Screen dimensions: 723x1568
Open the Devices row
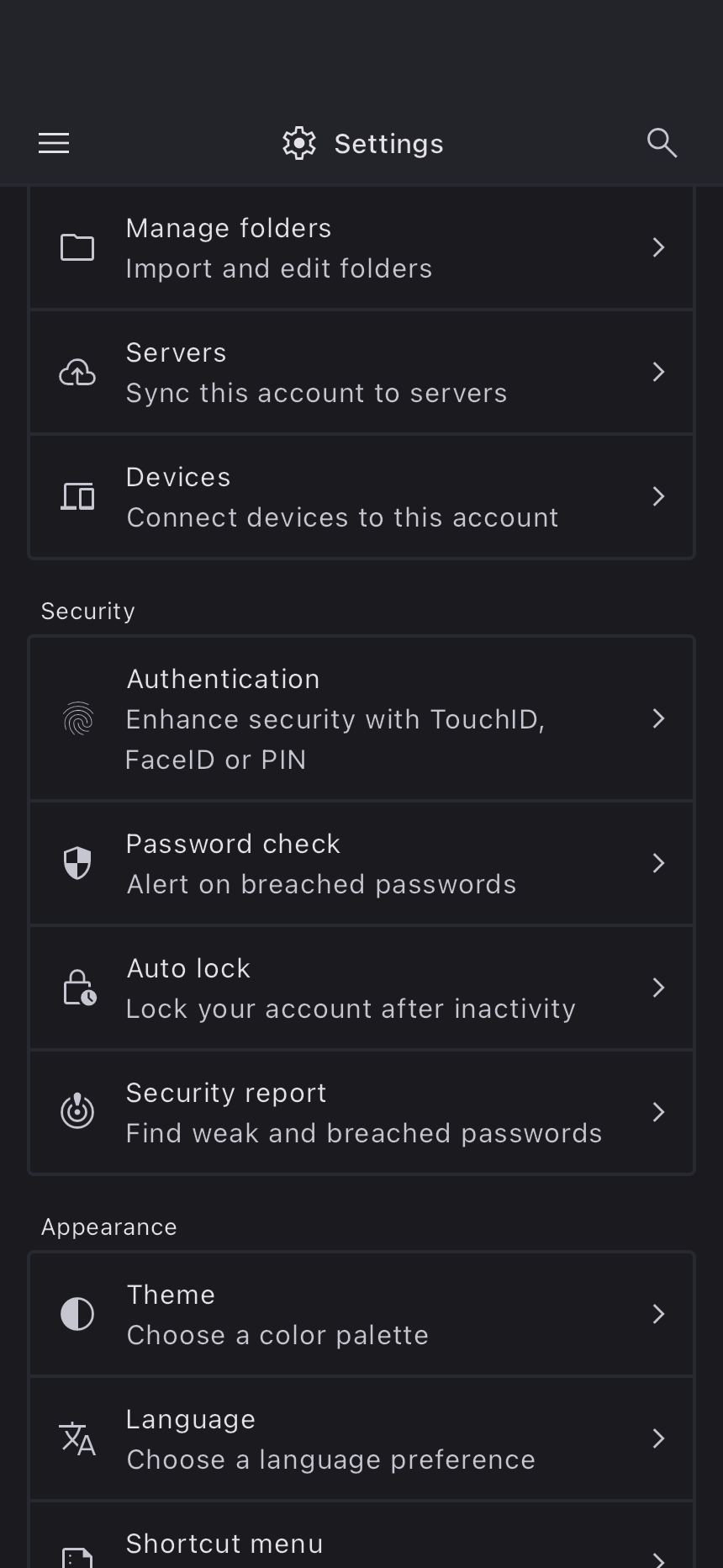click(361, 497)
